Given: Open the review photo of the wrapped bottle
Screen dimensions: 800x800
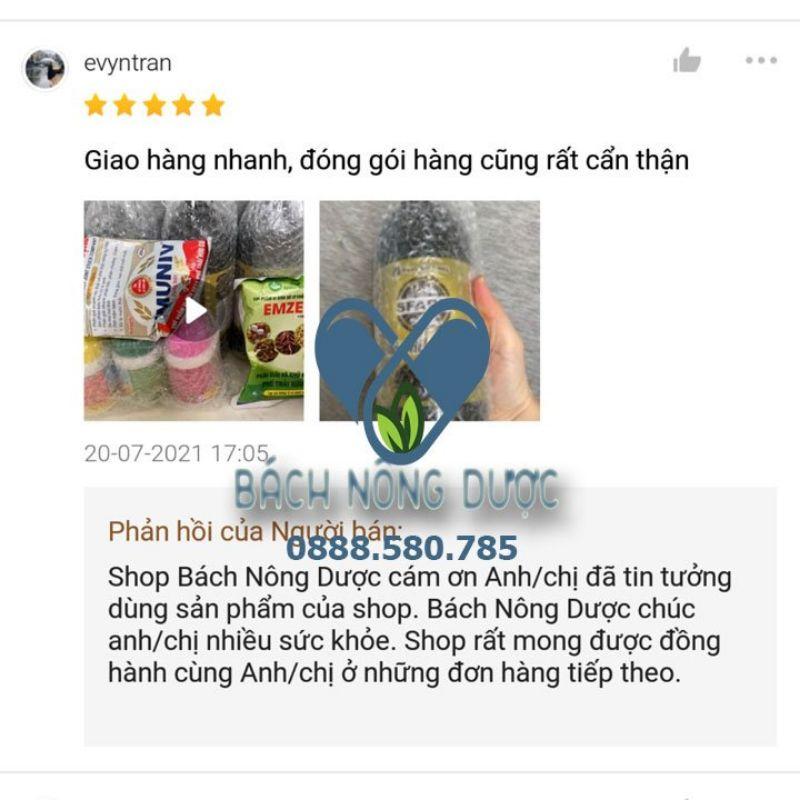Looking at the screenshot, I should [430, 311].
